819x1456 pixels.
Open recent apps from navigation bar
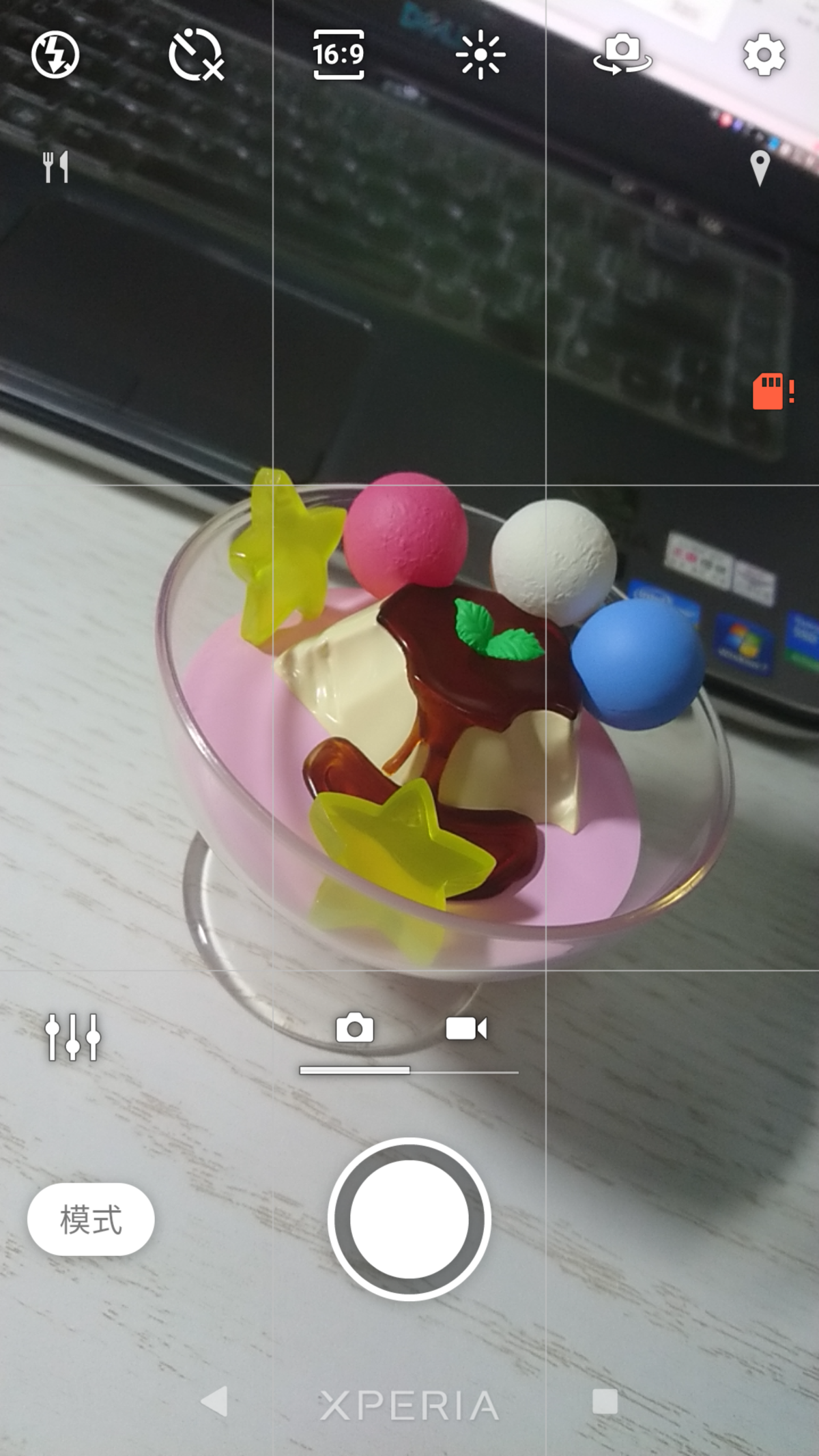click(605, 1401)
